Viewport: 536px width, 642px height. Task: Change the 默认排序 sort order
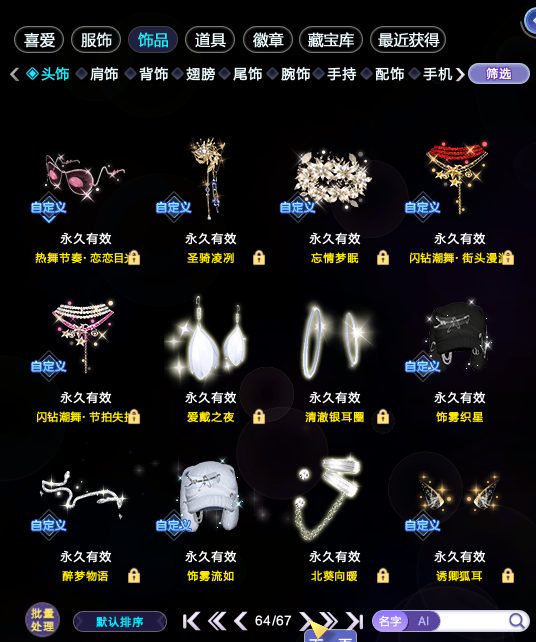click(120, 622)
